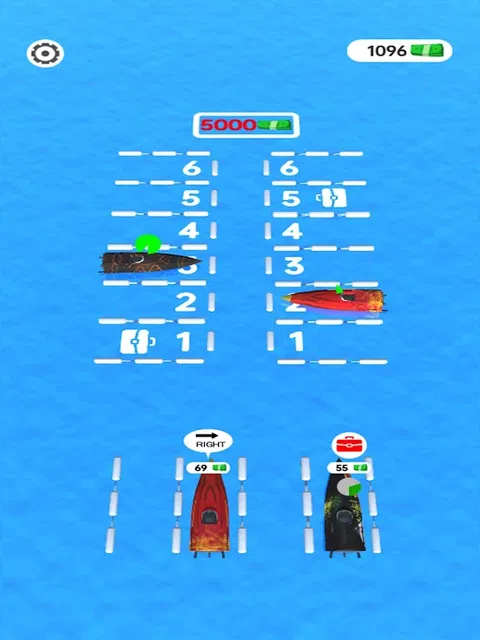Tap the 5000 cash unlock button

pos(246,125)
